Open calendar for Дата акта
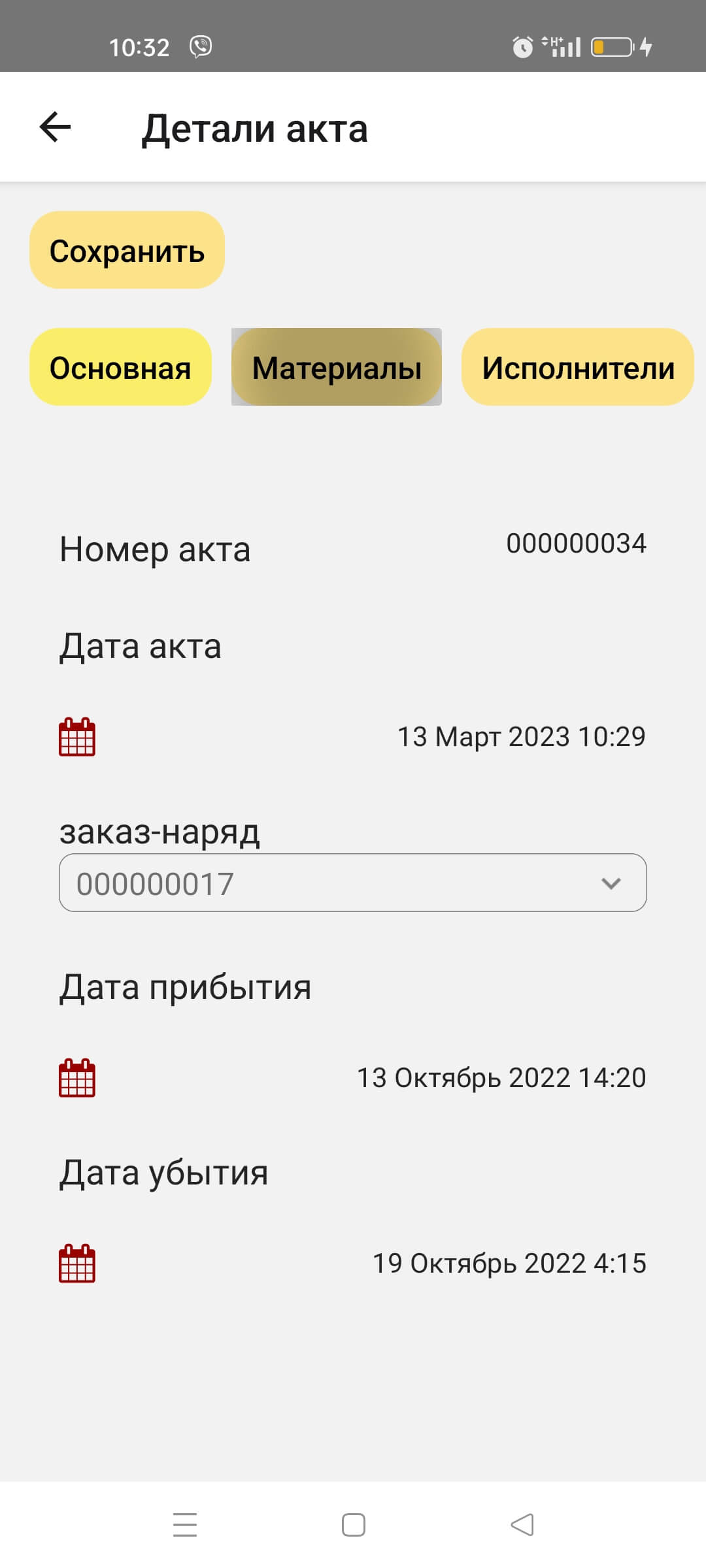The image size is (706, 1568). (x=77, y=737)
